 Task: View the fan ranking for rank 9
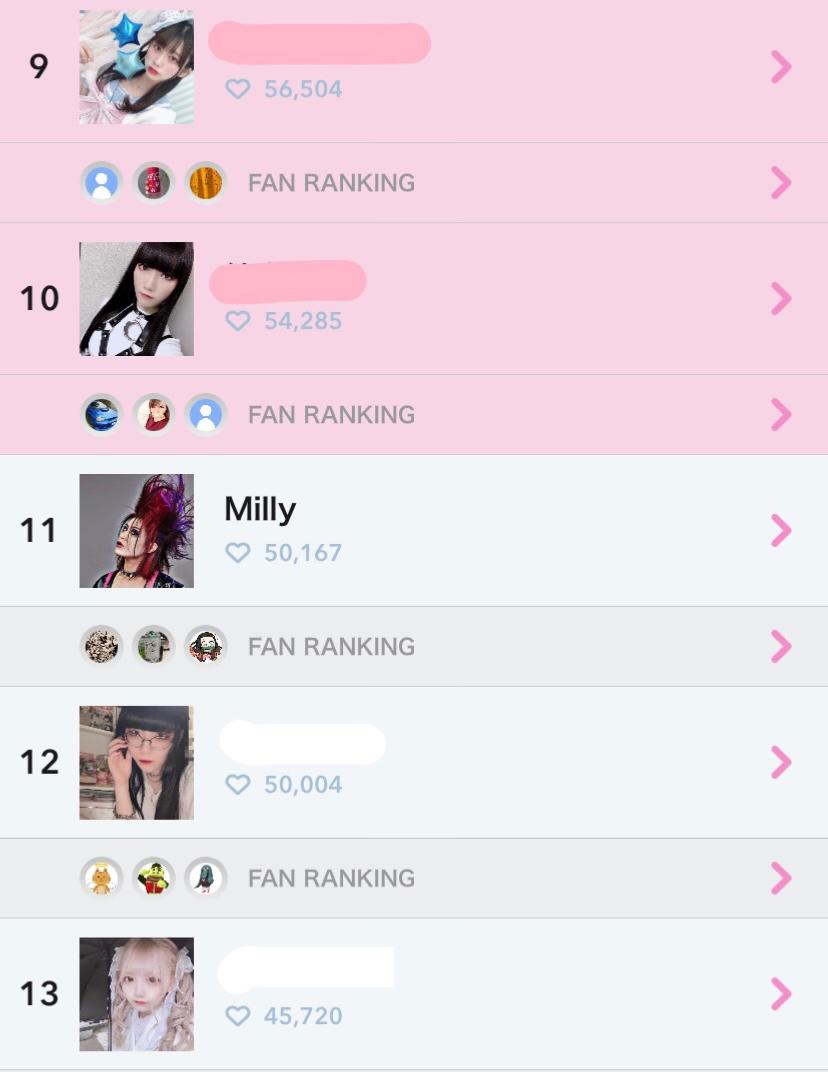point(414,183)
